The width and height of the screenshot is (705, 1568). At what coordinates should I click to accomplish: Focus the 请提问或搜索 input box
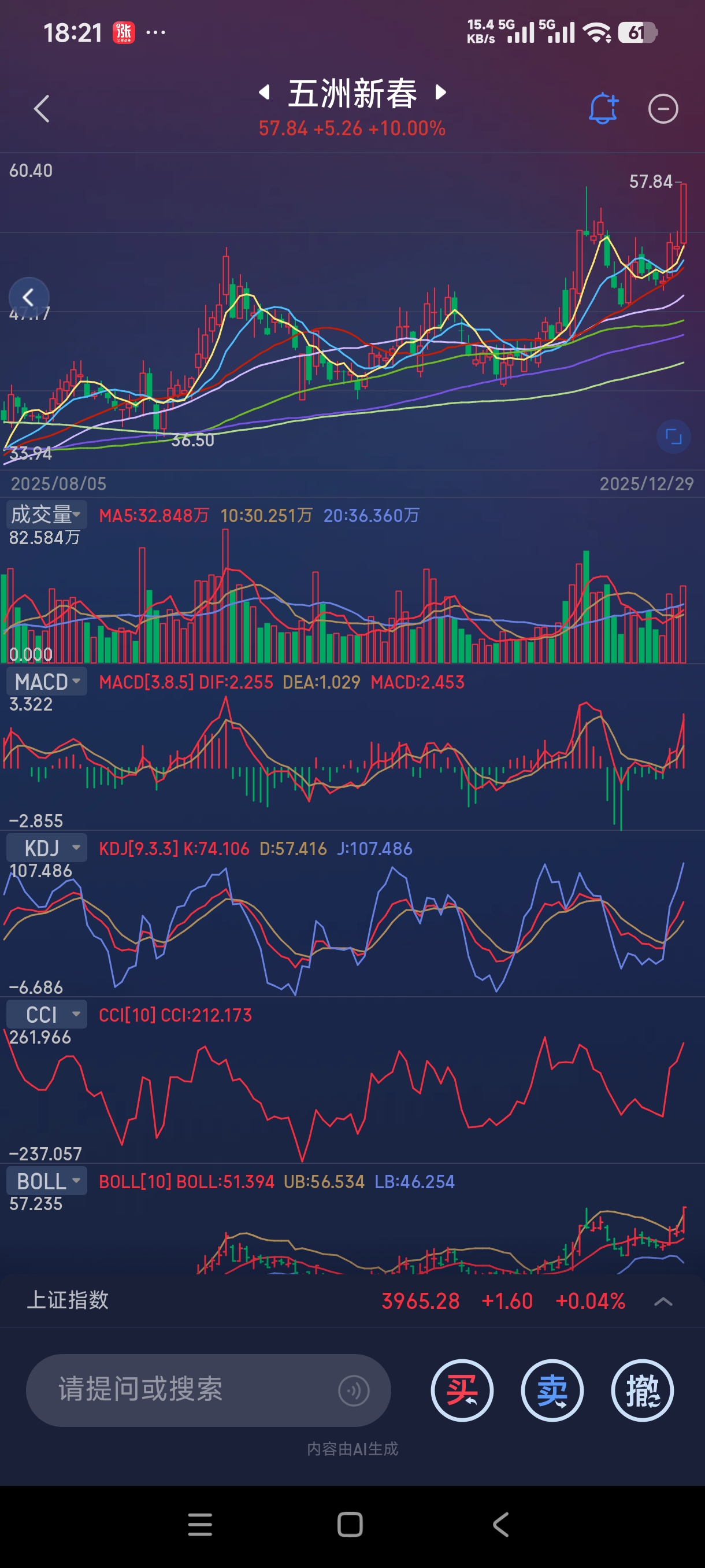(183, 1391)
